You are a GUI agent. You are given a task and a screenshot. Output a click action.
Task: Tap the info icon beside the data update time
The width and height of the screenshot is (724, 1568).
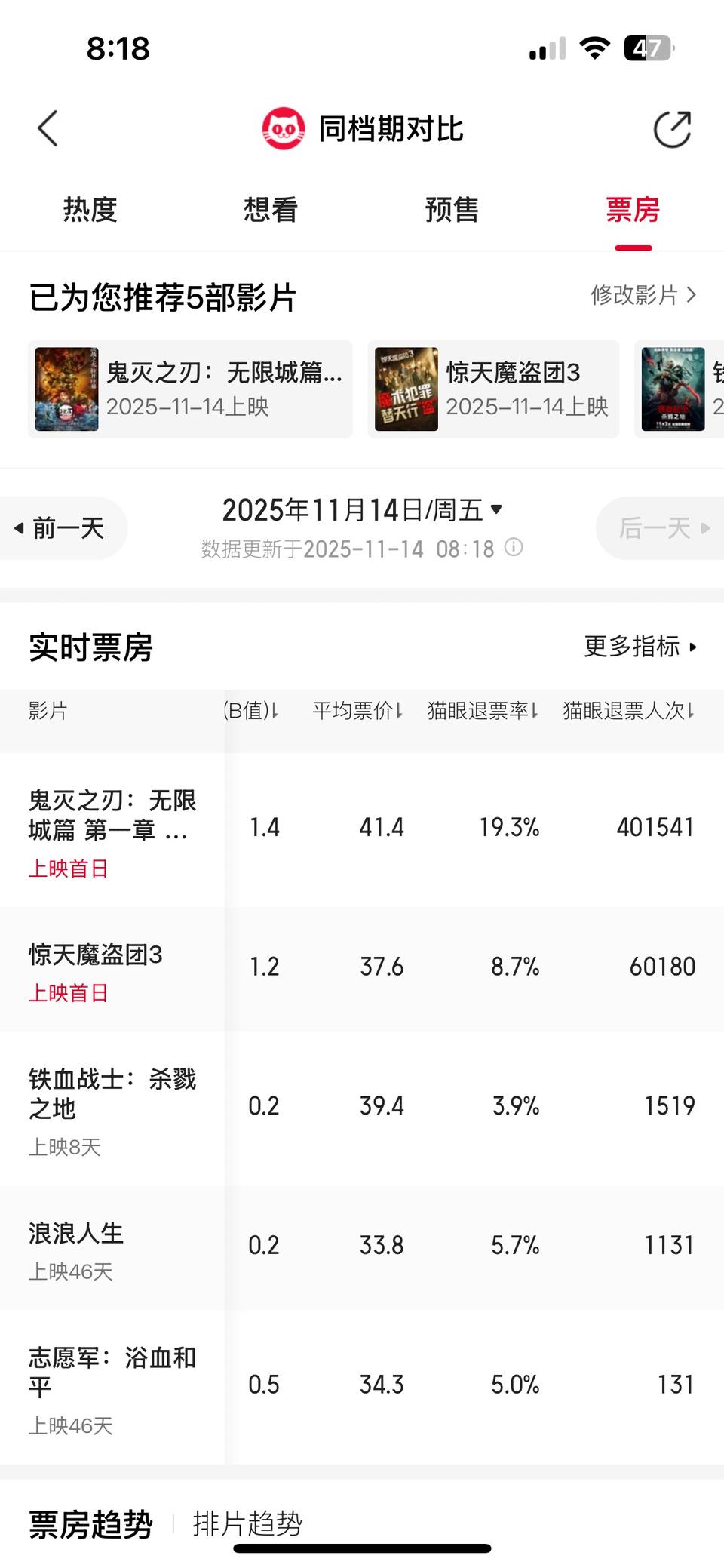515,549
